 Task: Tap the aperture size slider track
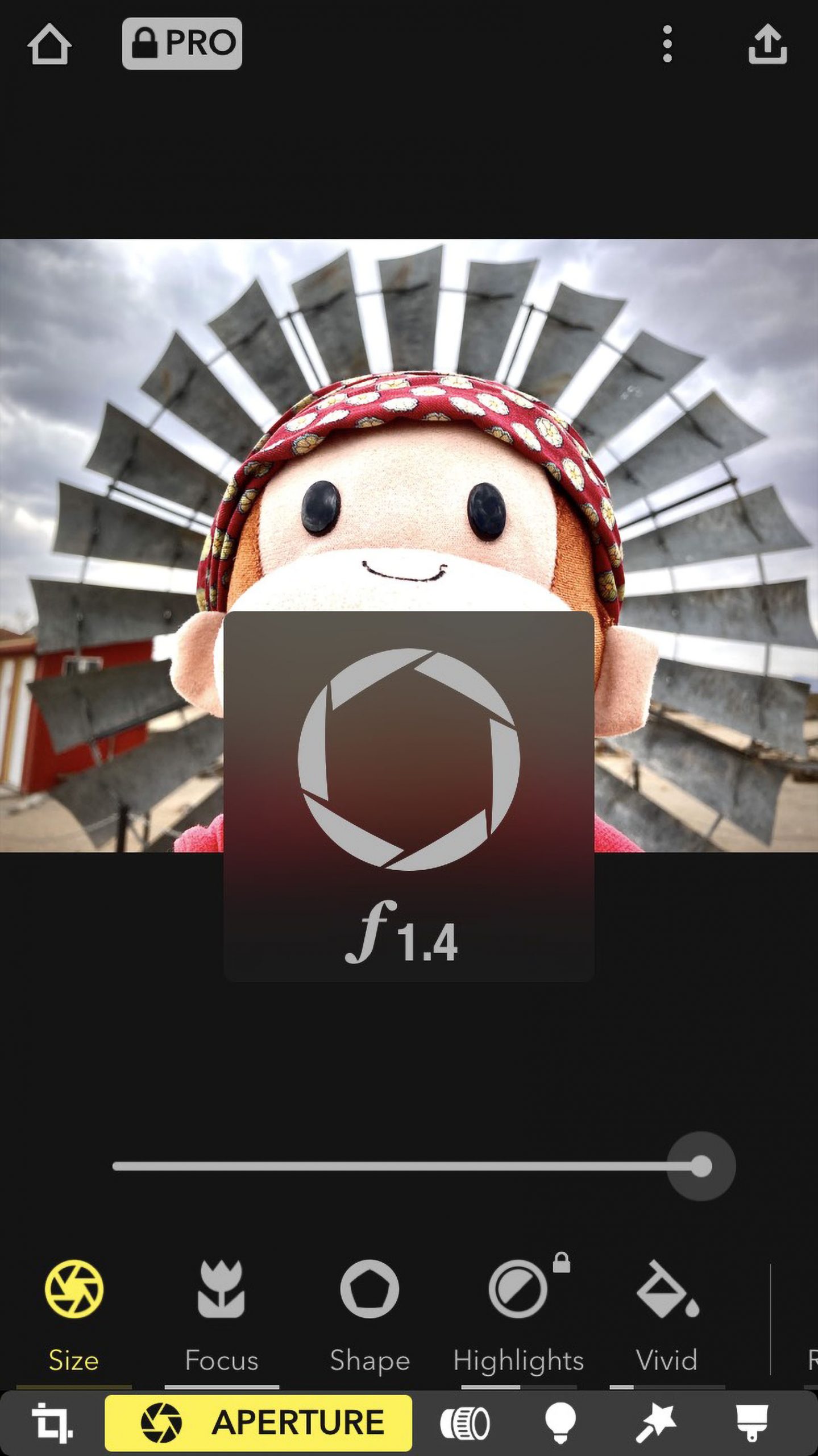tap(398, 1167)
